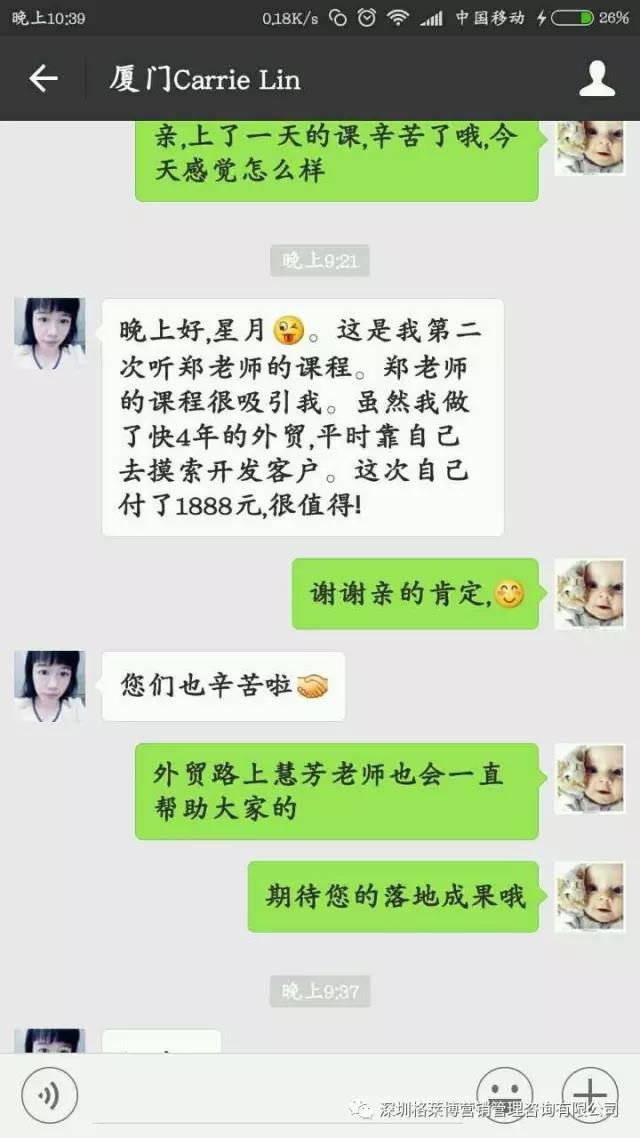The width and height of the screenshot is (640, 1138).
Task: Open Carrie's avatar beside 晚上好,星月 message
Action: tap(49, 334)
